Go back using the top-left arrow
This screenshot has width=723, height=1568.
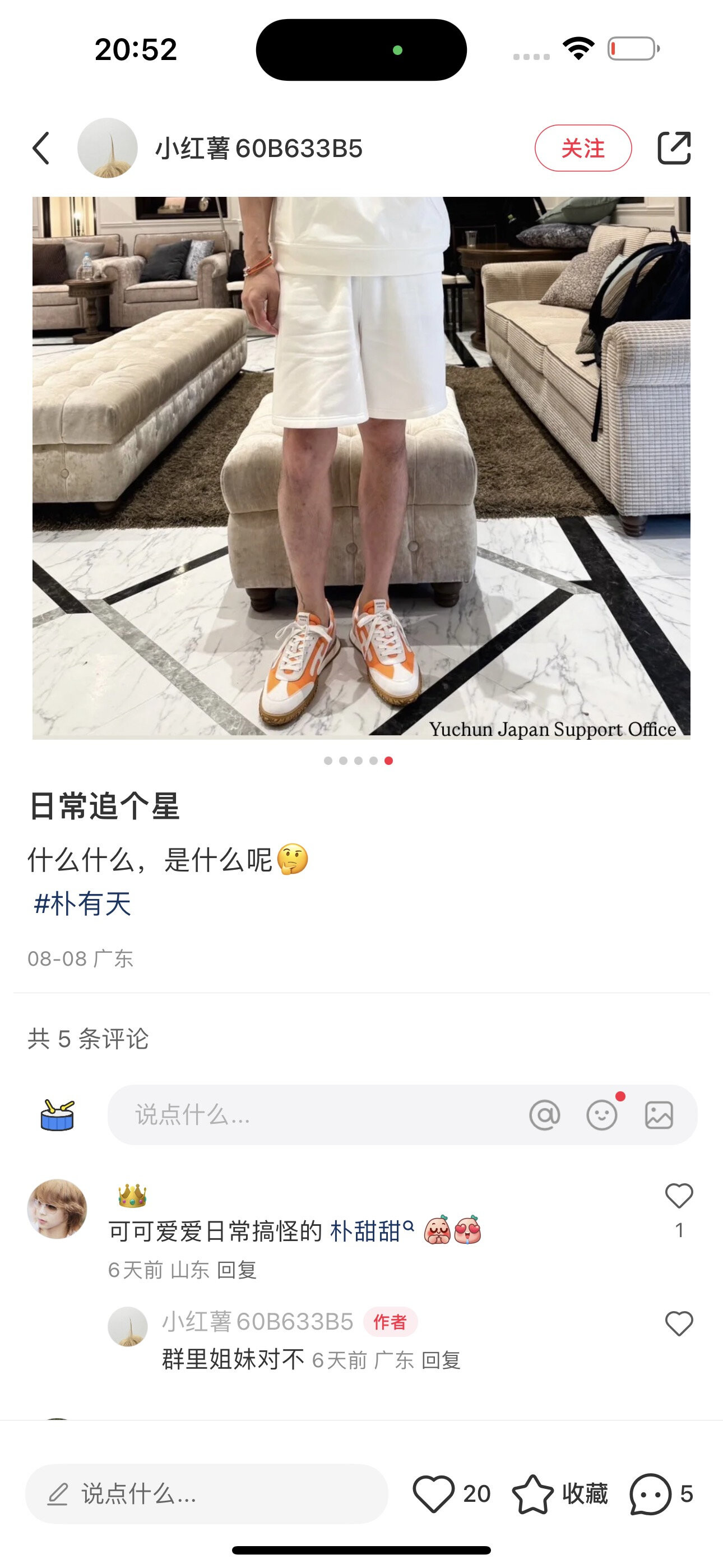(41, 148)
